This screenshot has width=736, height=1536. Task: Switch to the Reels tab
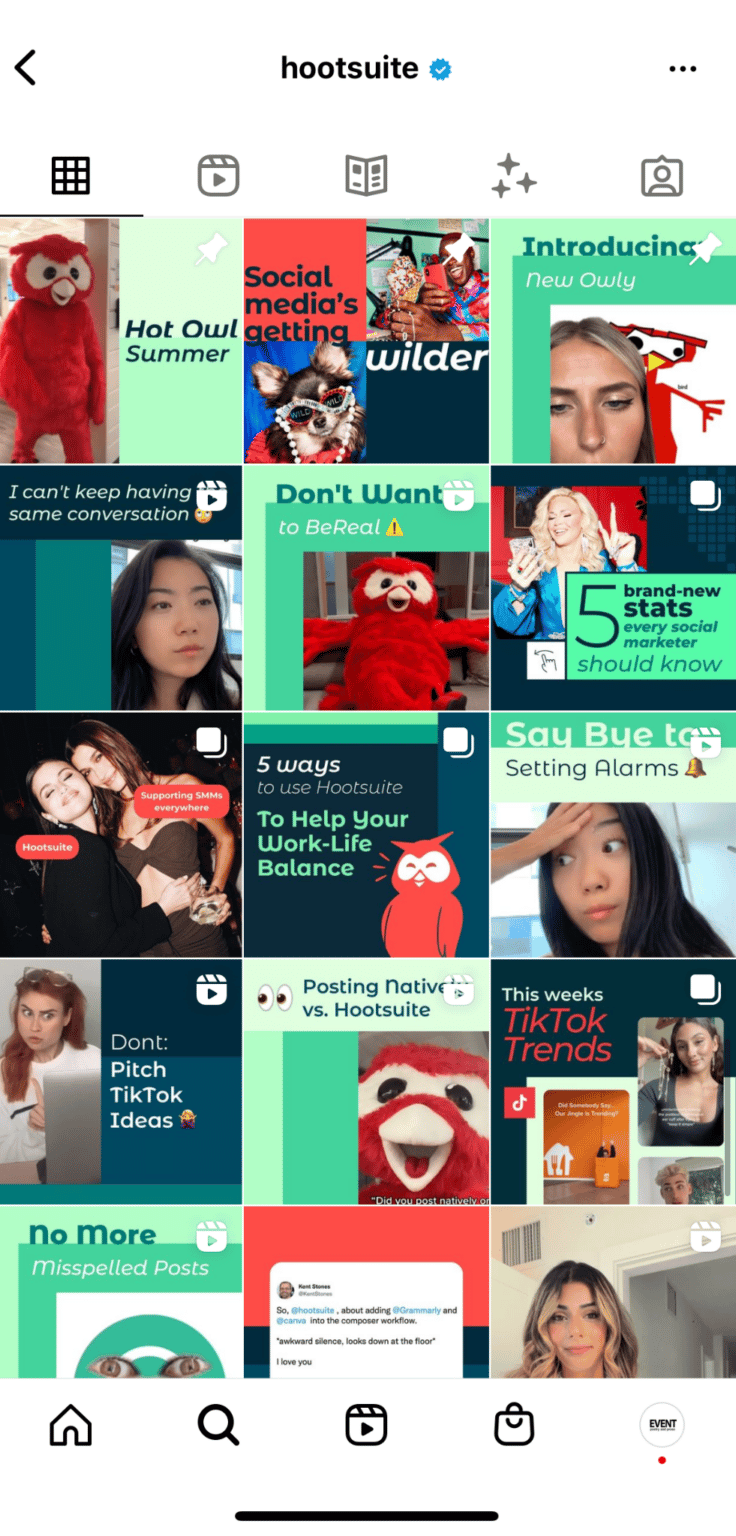pos(218,175)
